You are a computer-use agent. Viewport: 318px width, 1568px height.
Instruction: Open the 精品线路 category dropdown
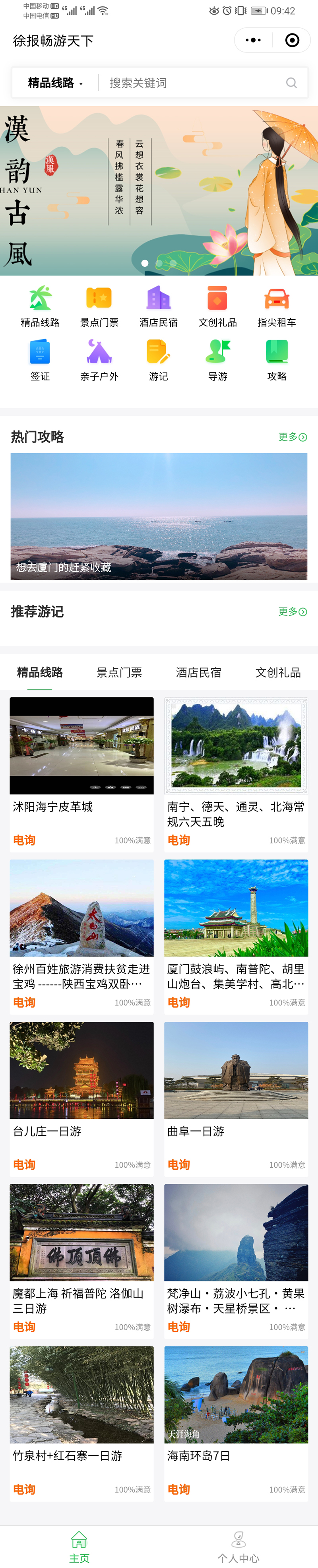click(55, 83)
